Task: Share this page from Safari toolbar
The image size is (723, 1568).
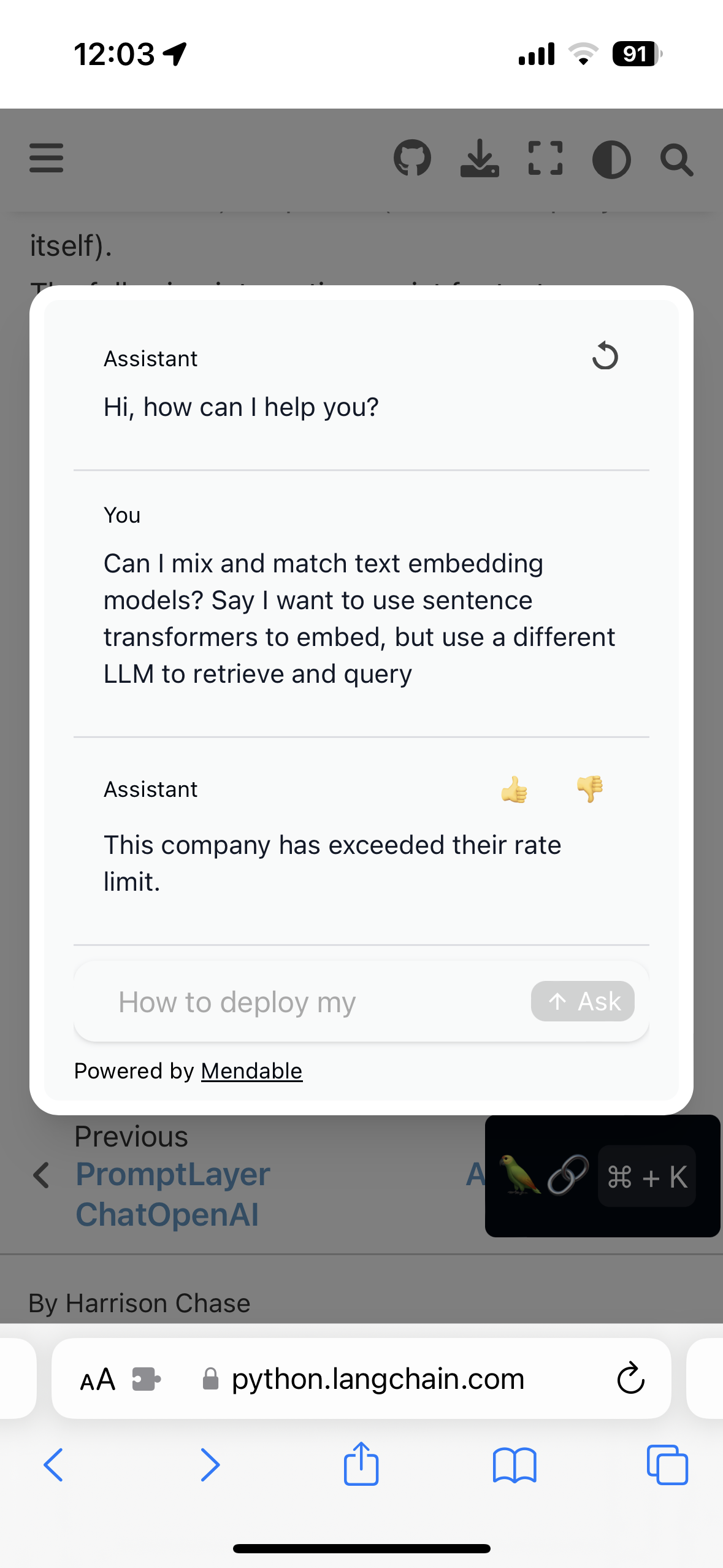Action: (361, 1464)
